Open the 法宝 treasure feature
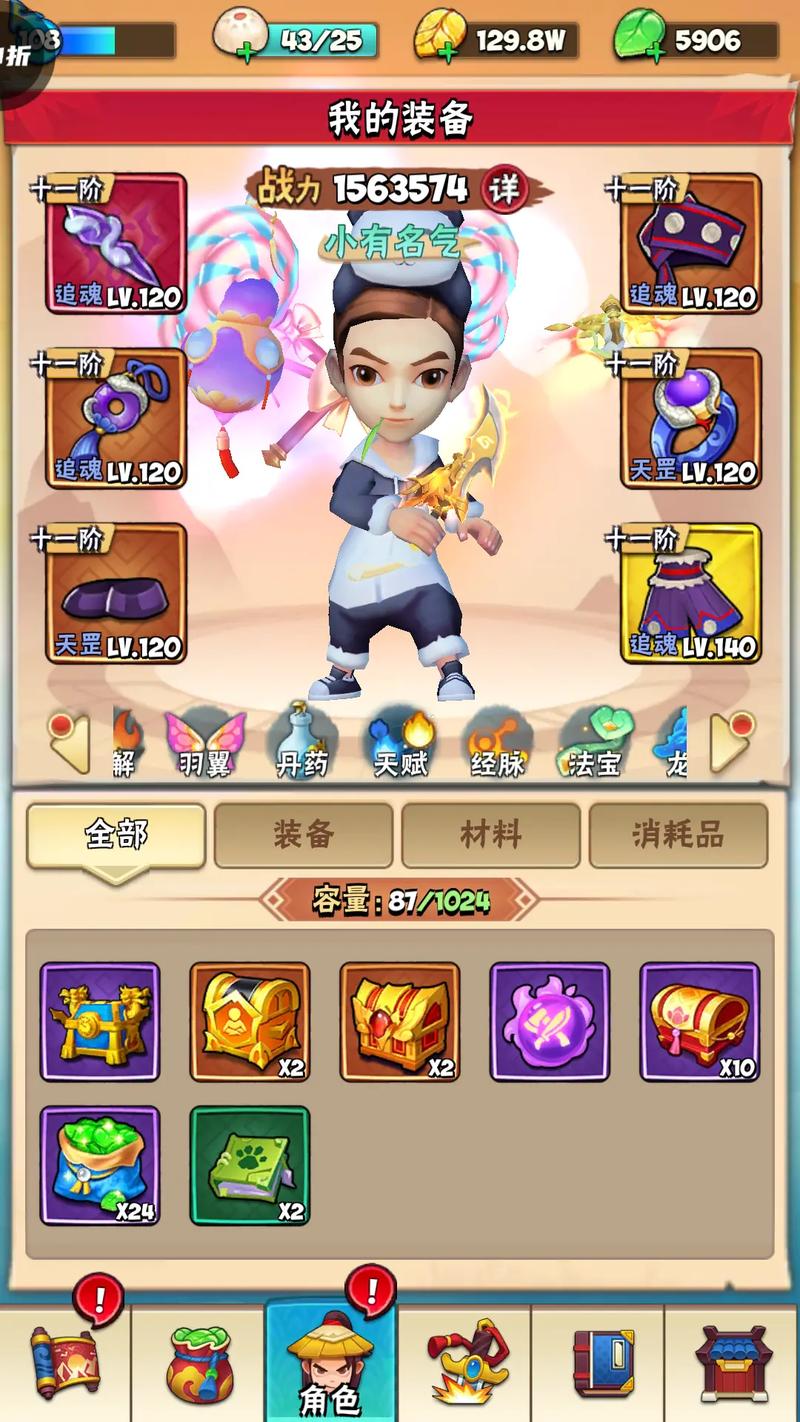The height and width of the screenshot is (1422, 800). (x=594, y=744)
